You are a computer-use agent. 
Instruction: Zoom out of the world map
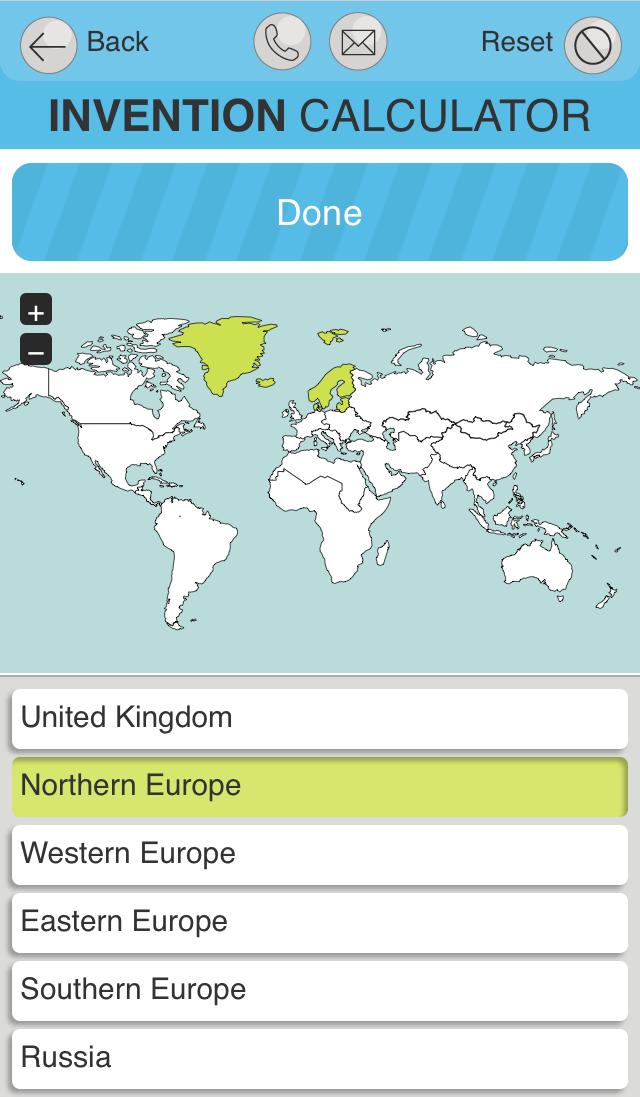pos(36,352)
